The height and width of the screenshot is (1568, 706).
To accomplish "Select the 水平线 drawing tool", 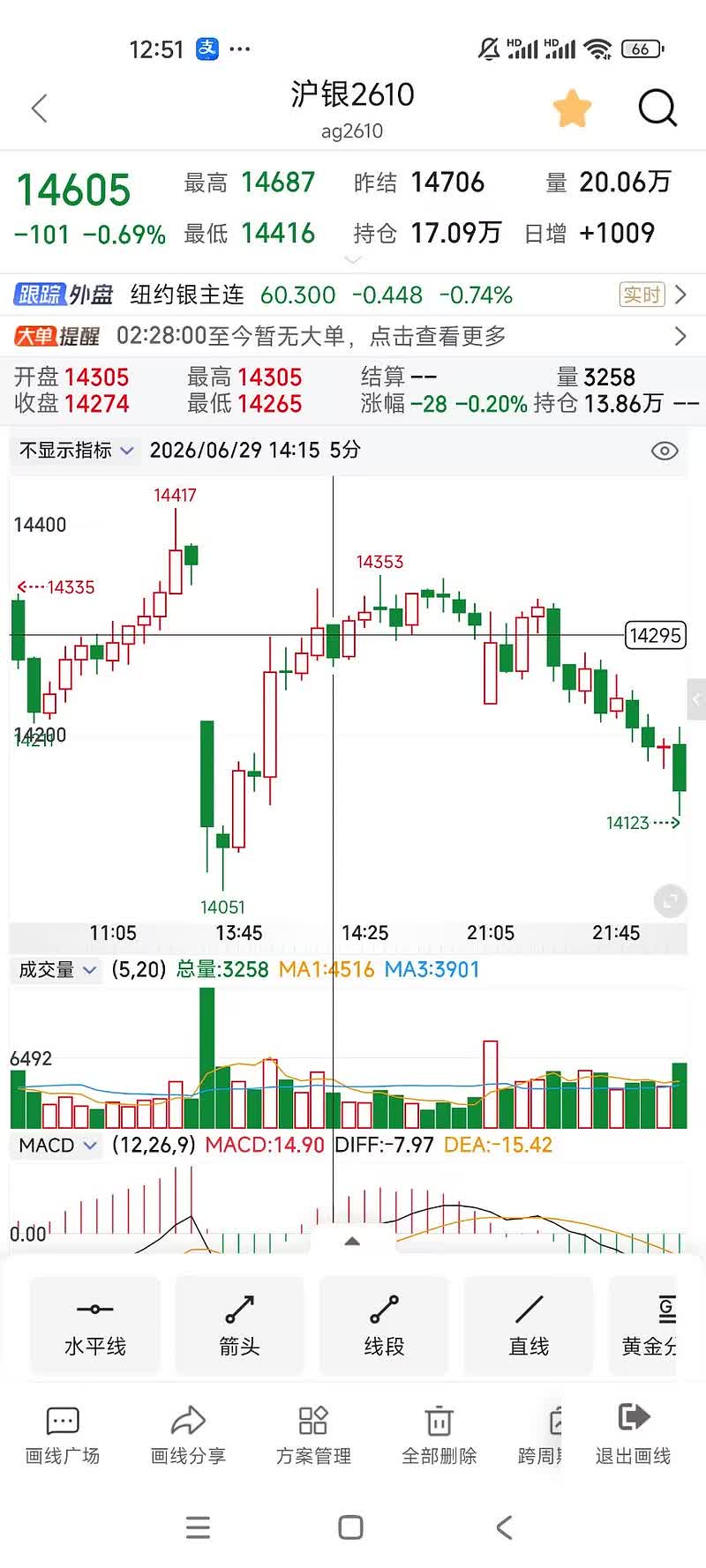I will tap(95, 1325).
